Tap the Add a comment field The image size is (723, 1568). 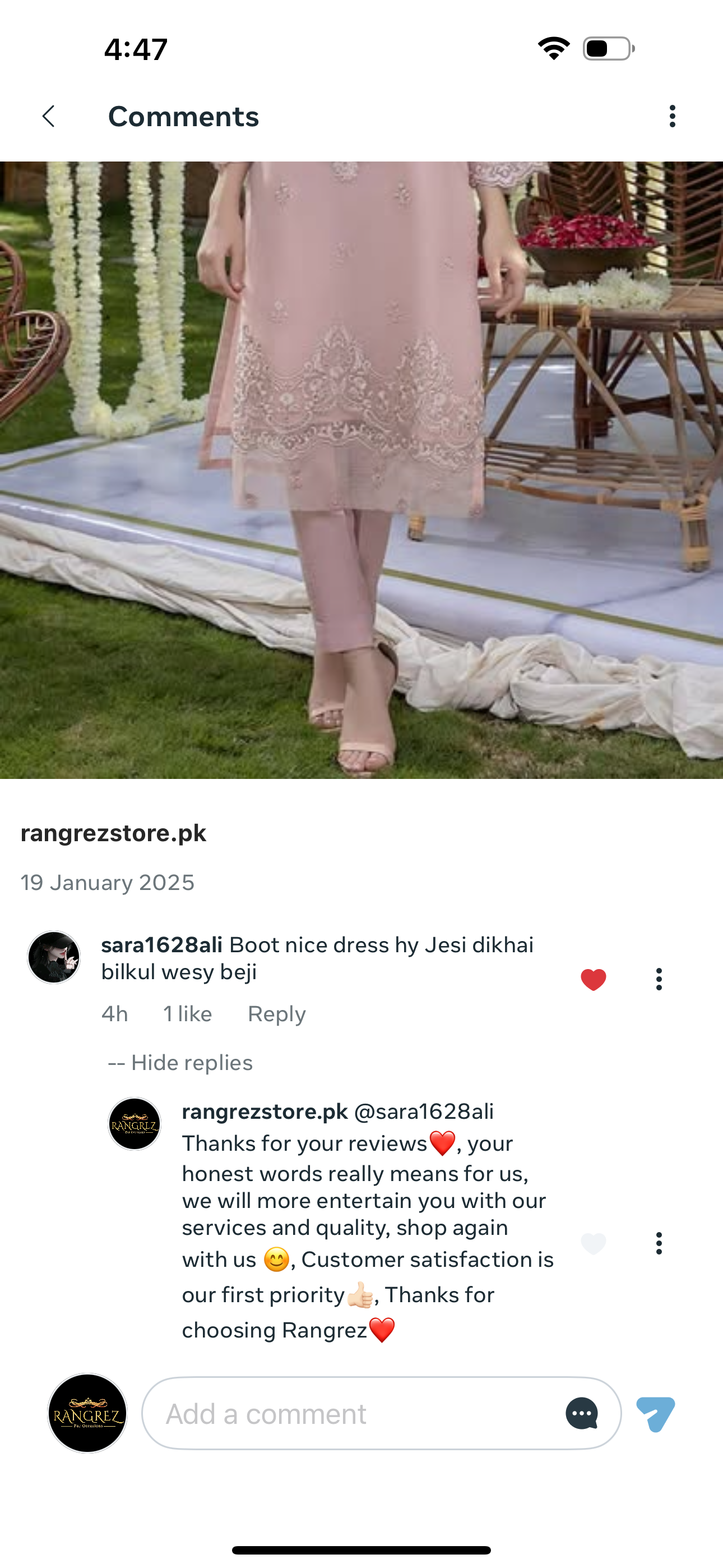[353, 1413]
